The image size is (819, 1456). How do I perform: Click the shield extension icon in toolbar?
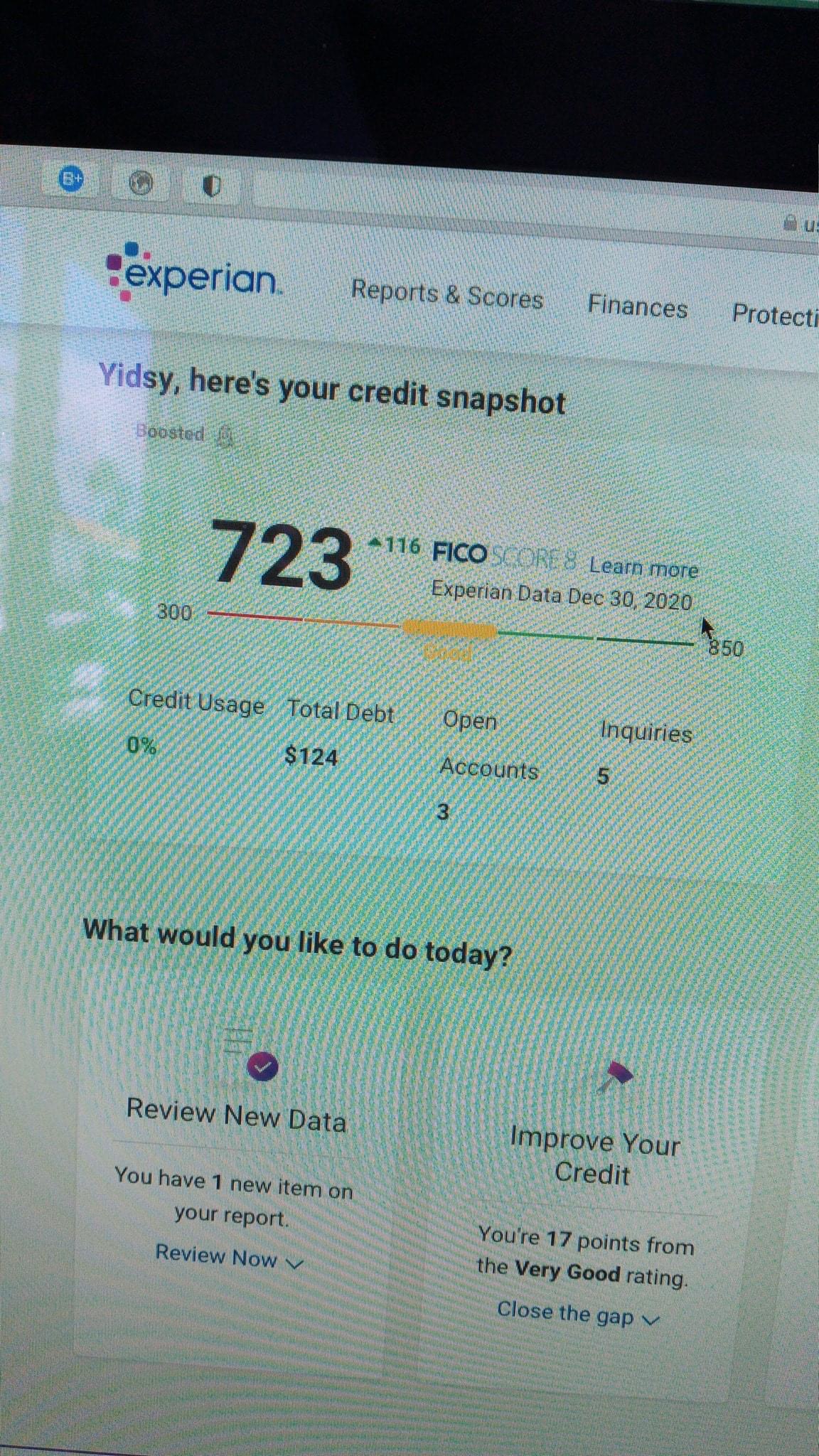pyautogui.click(x=212, y=186)
